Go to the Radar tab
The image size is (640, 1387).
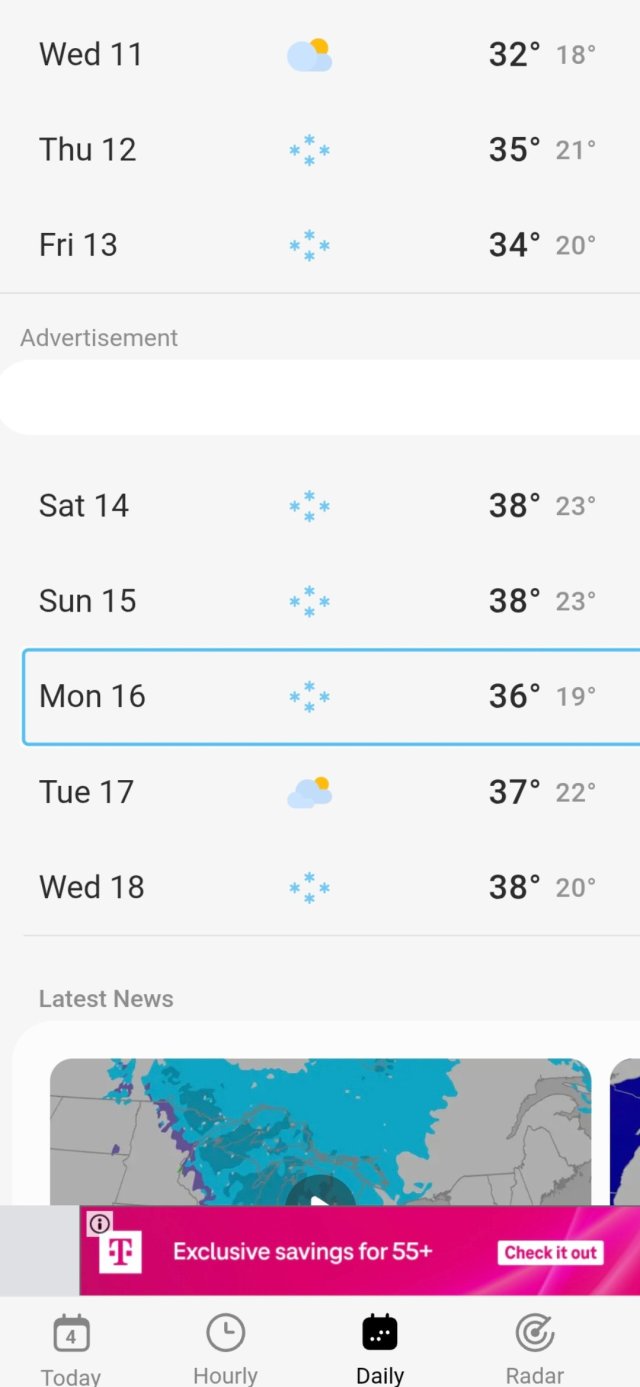(535, 1350)
